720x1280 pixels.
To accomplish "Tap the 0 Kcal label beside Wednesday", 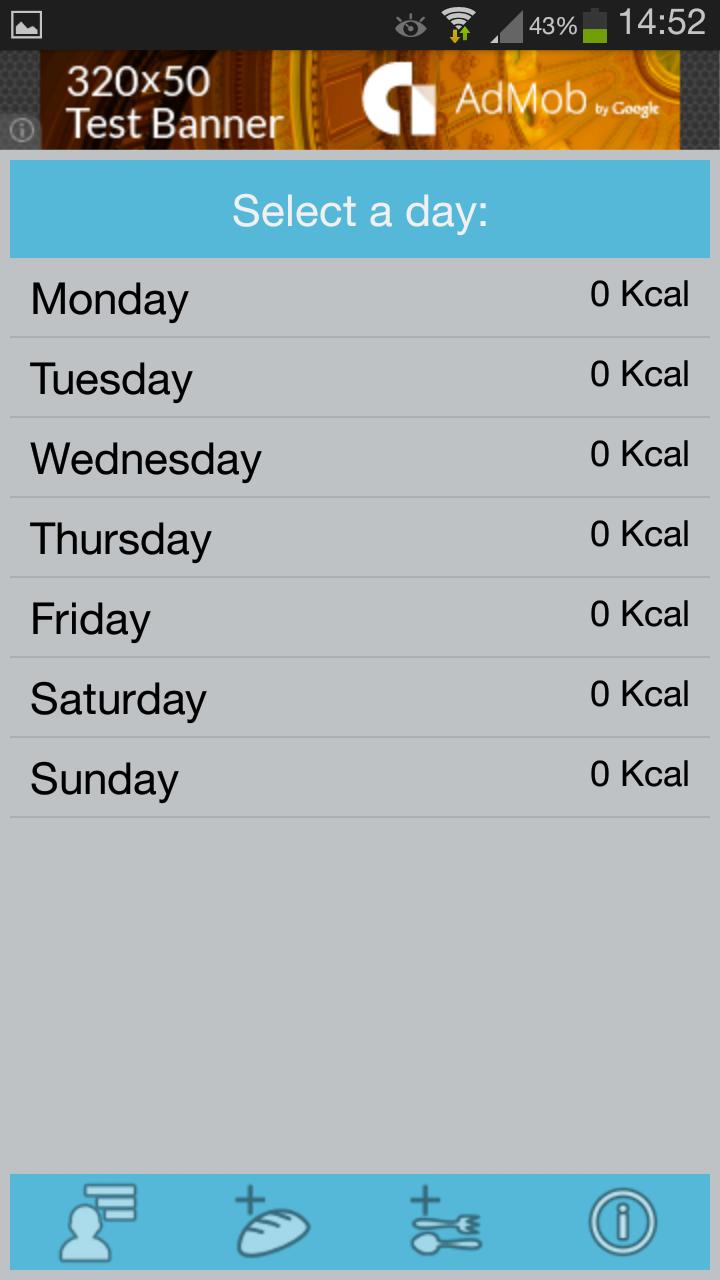I will 640,452.
